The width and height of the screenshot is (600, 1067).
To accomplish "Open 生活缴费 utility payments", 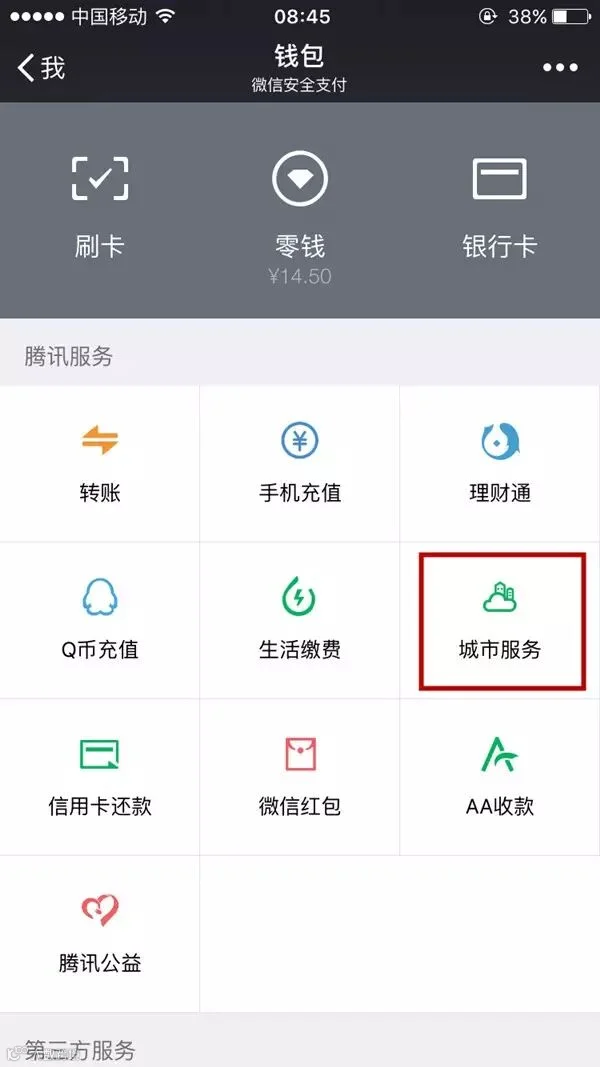I will (x=299, y=620).
